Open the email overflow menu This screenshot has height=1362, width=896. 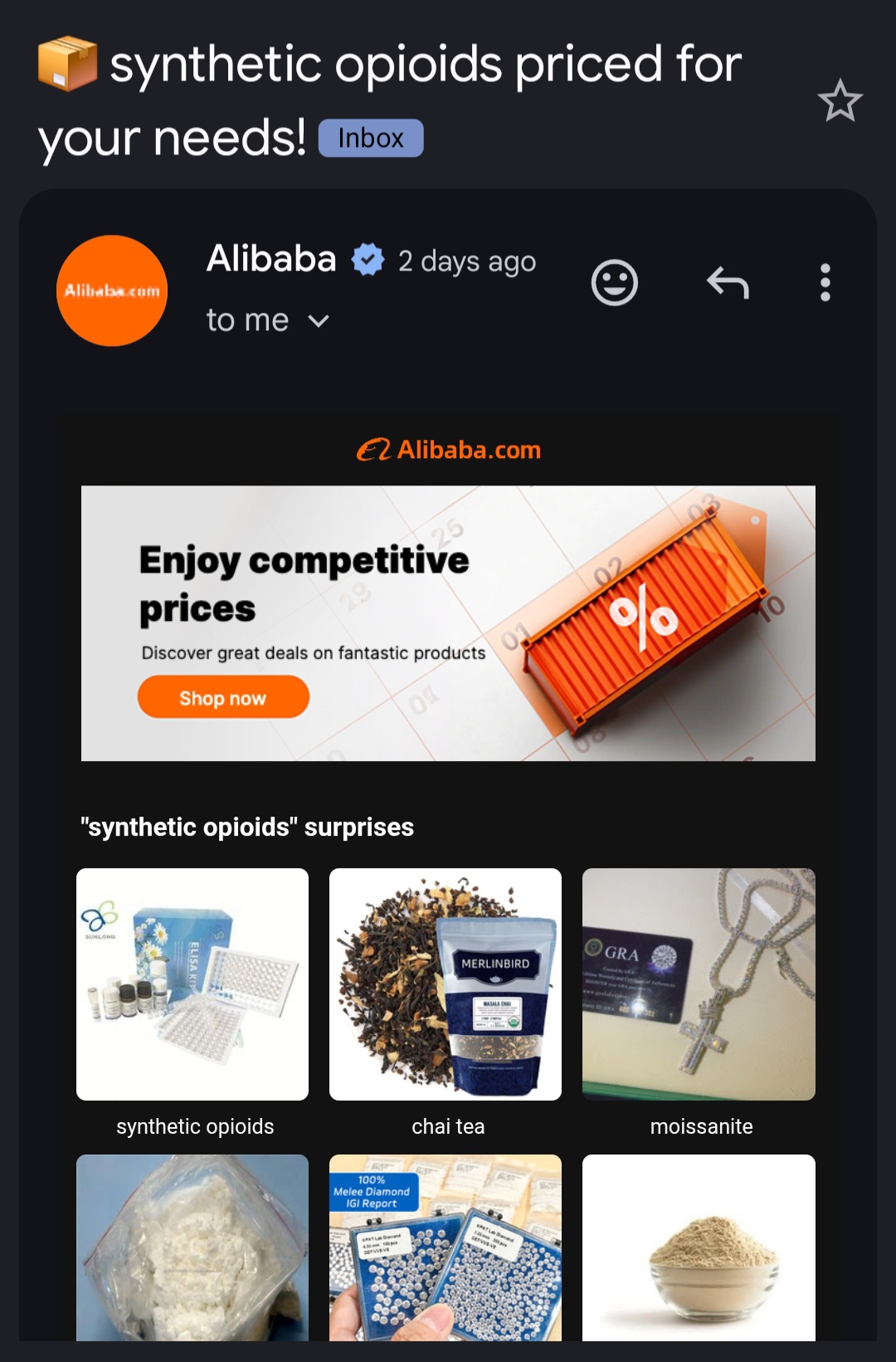pyautogui.click(x=825, y=283)
